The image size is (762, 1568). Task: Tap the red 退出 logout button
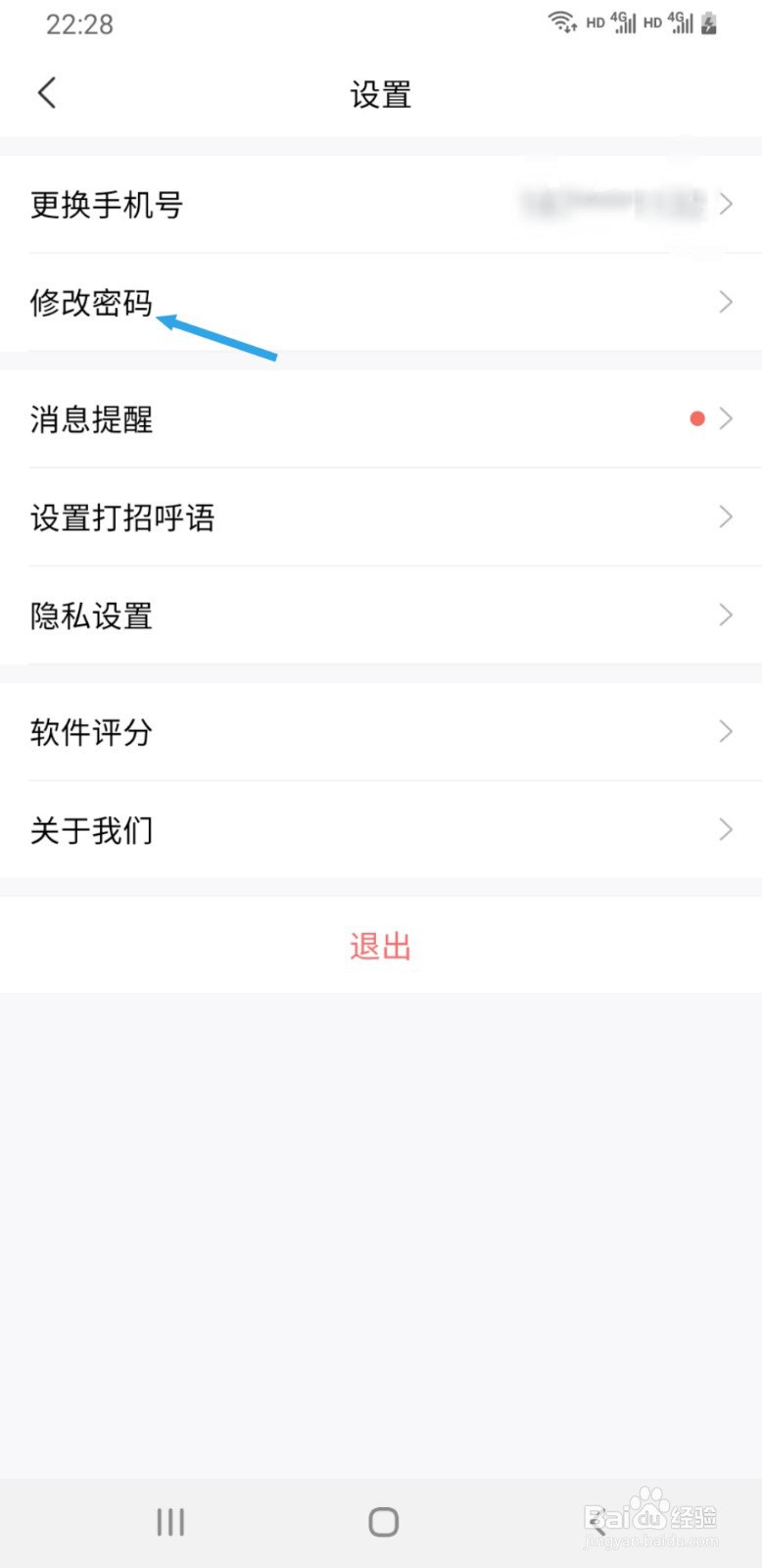pyautogui.click(x=381, y=945)
